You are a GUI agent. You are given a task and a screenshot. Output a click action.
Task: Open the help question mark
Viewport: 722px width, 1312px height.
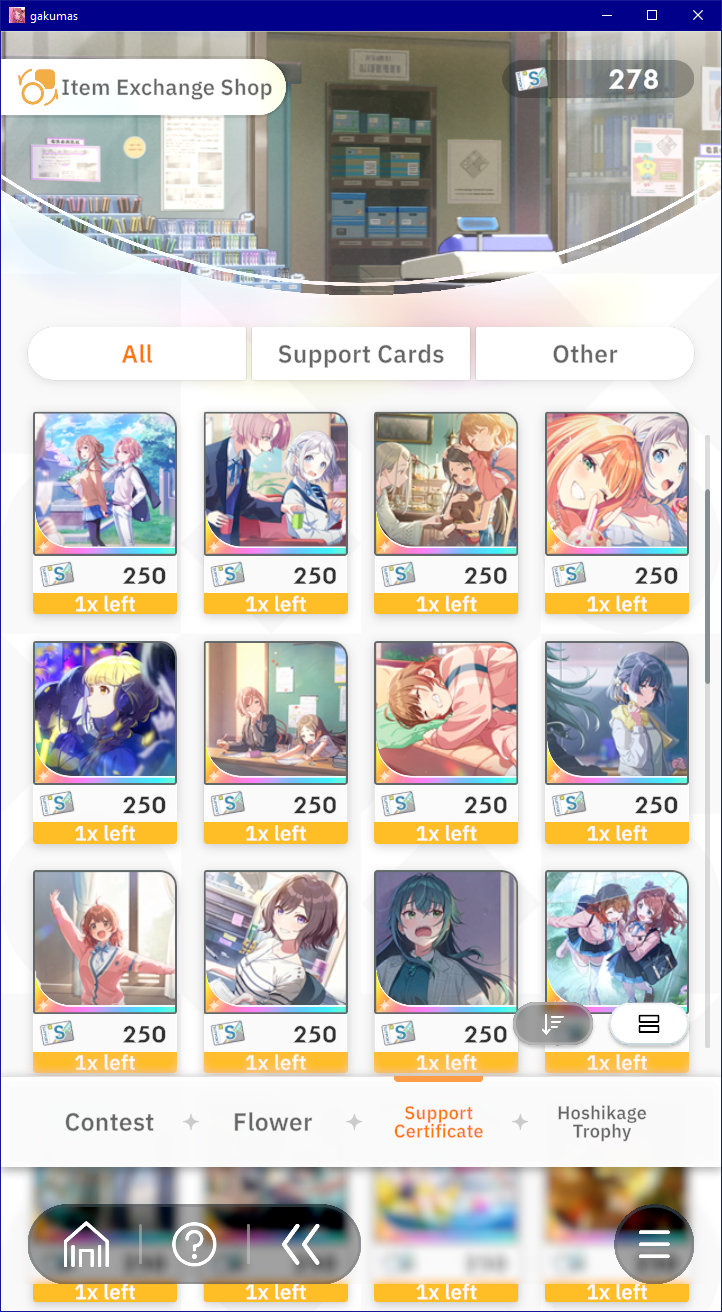pos(194,1245)
